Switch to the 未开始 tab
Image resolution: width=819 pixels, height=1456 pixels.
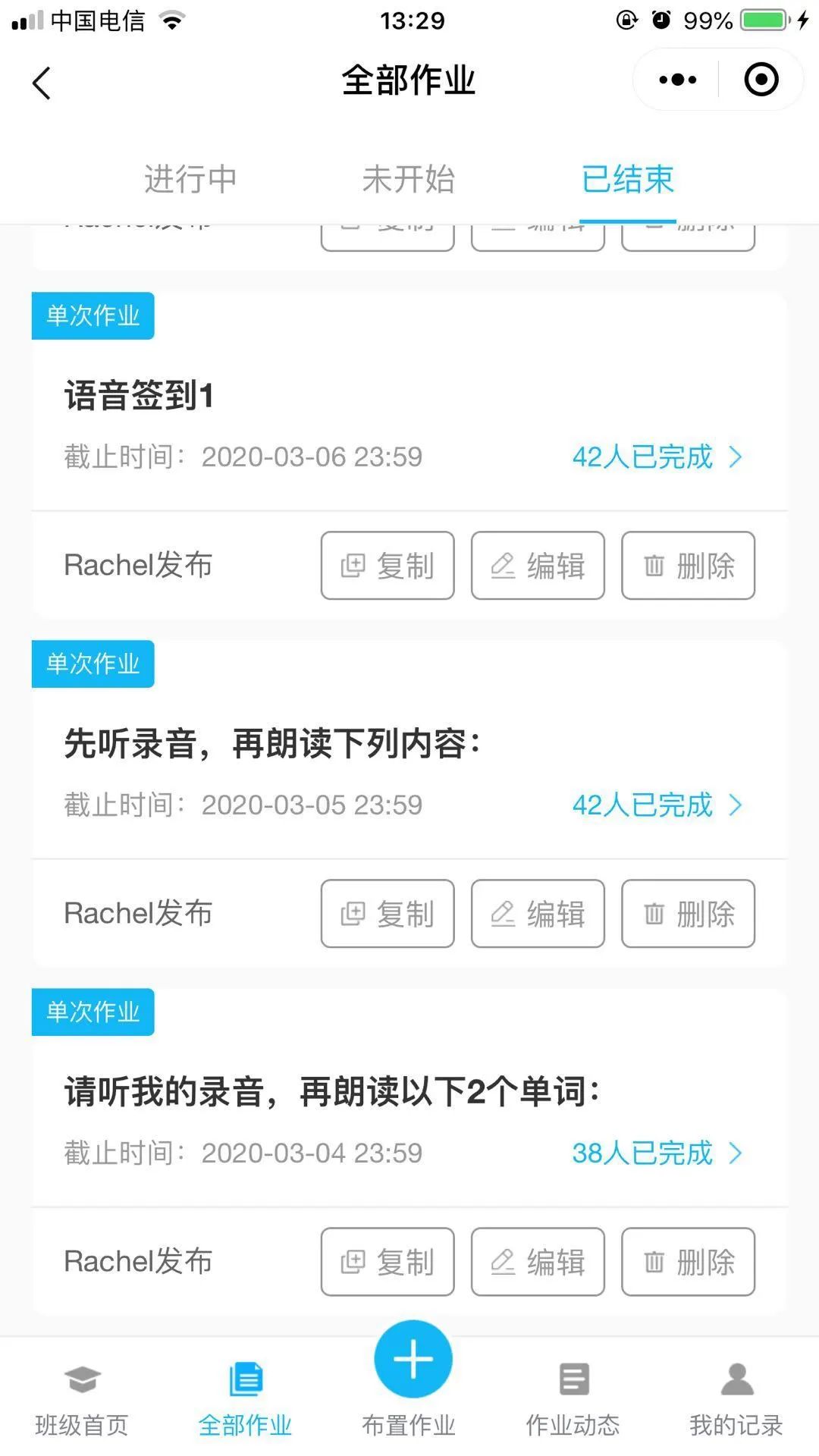tap(408, 179)
